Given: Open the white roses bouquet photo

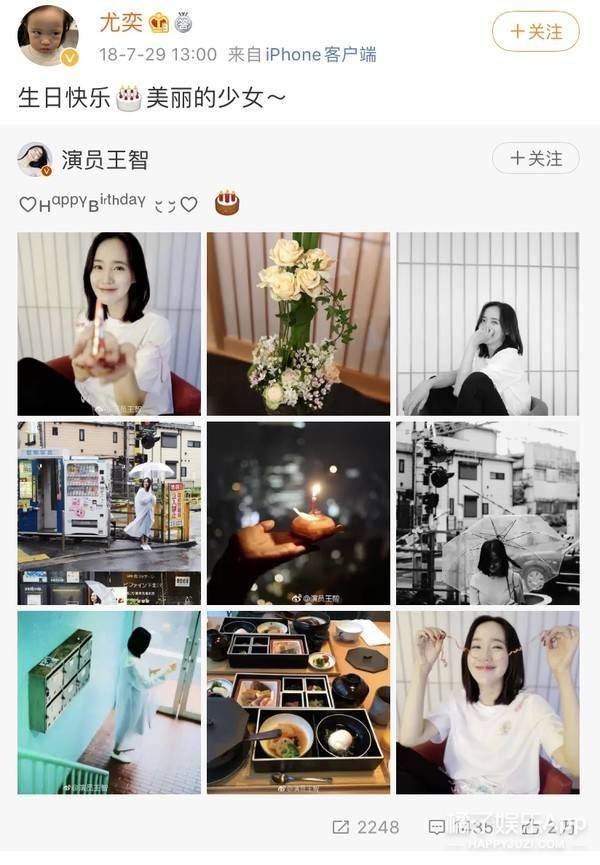Looking at the screenshot, I should point(298,323).
